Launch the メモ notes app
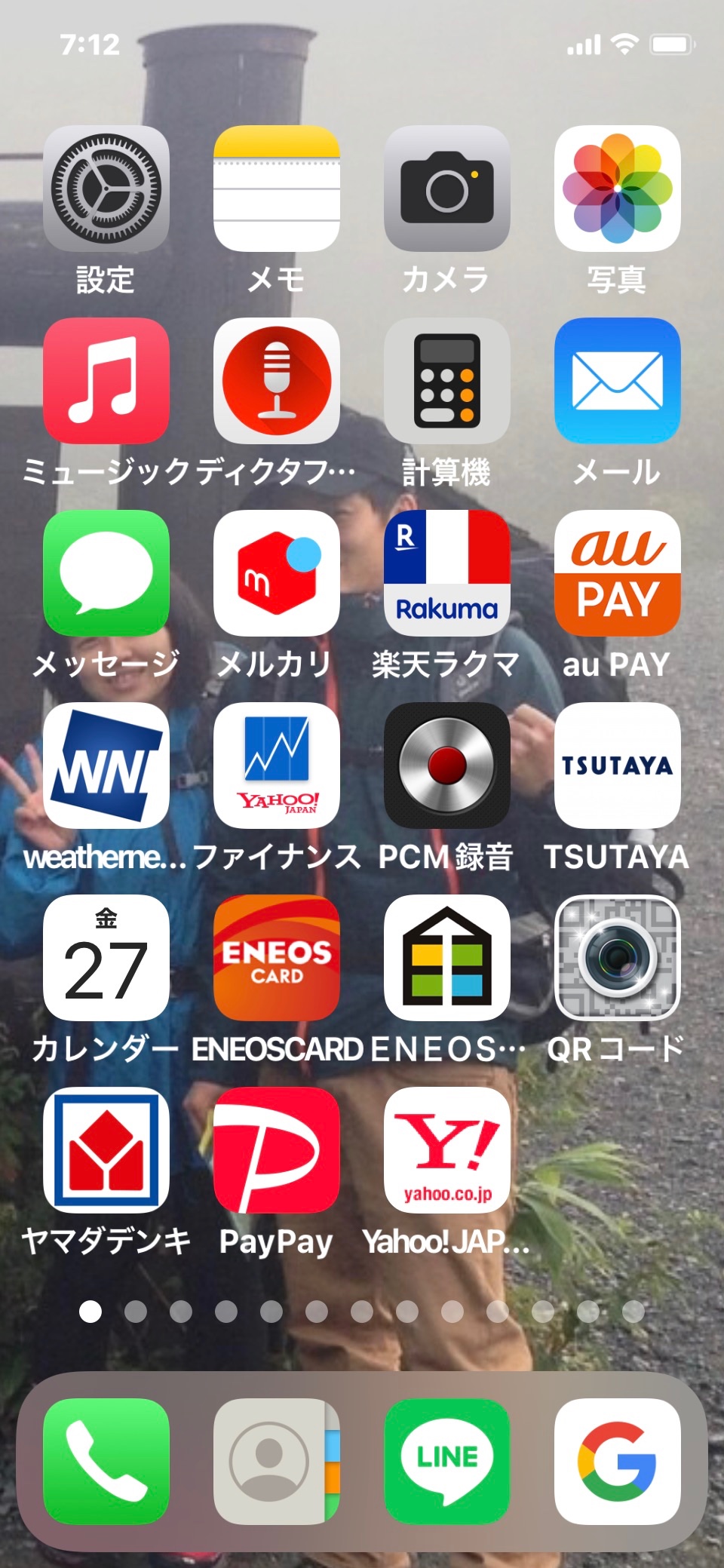The image size is (724, 1568). tap(277, 189)
